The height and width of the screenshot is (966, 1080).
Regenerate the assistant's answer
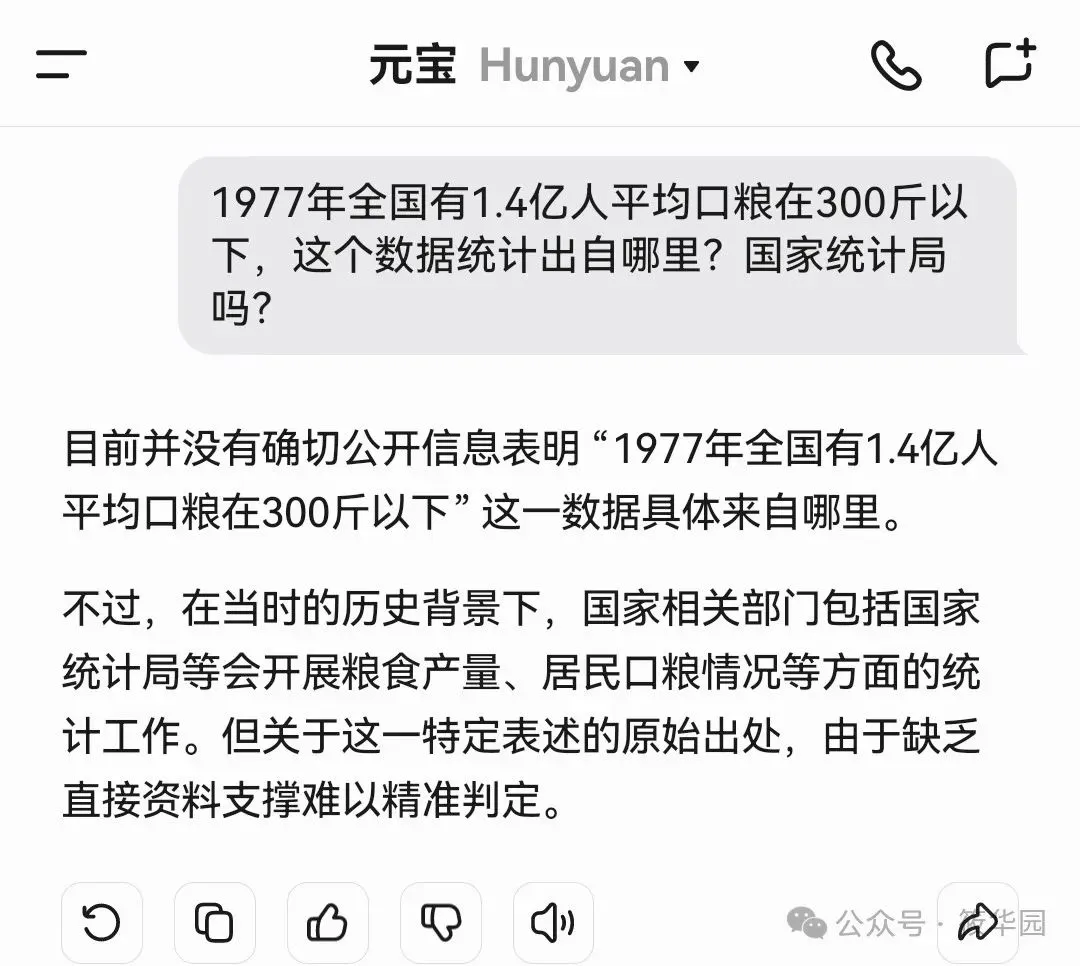101,922
